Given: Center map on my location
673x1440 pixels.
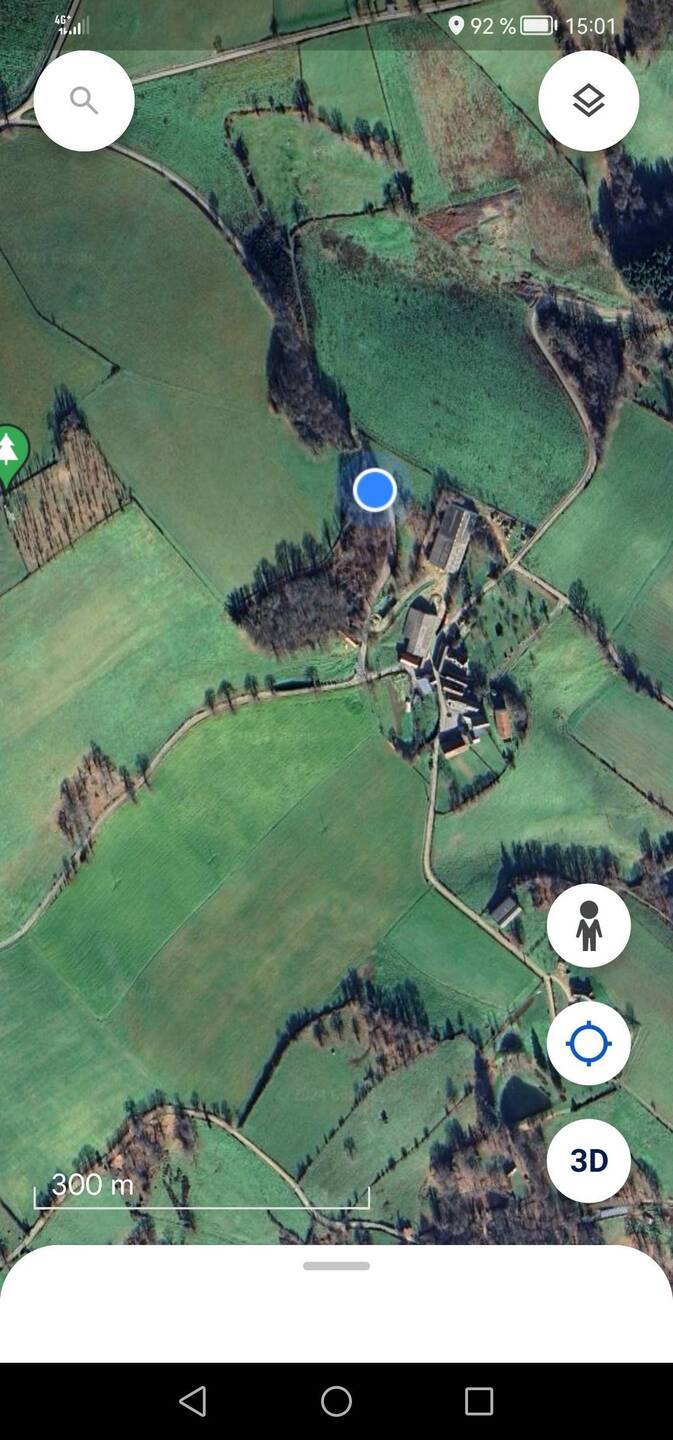Looking at the screenshot, I should (588, 1043).
